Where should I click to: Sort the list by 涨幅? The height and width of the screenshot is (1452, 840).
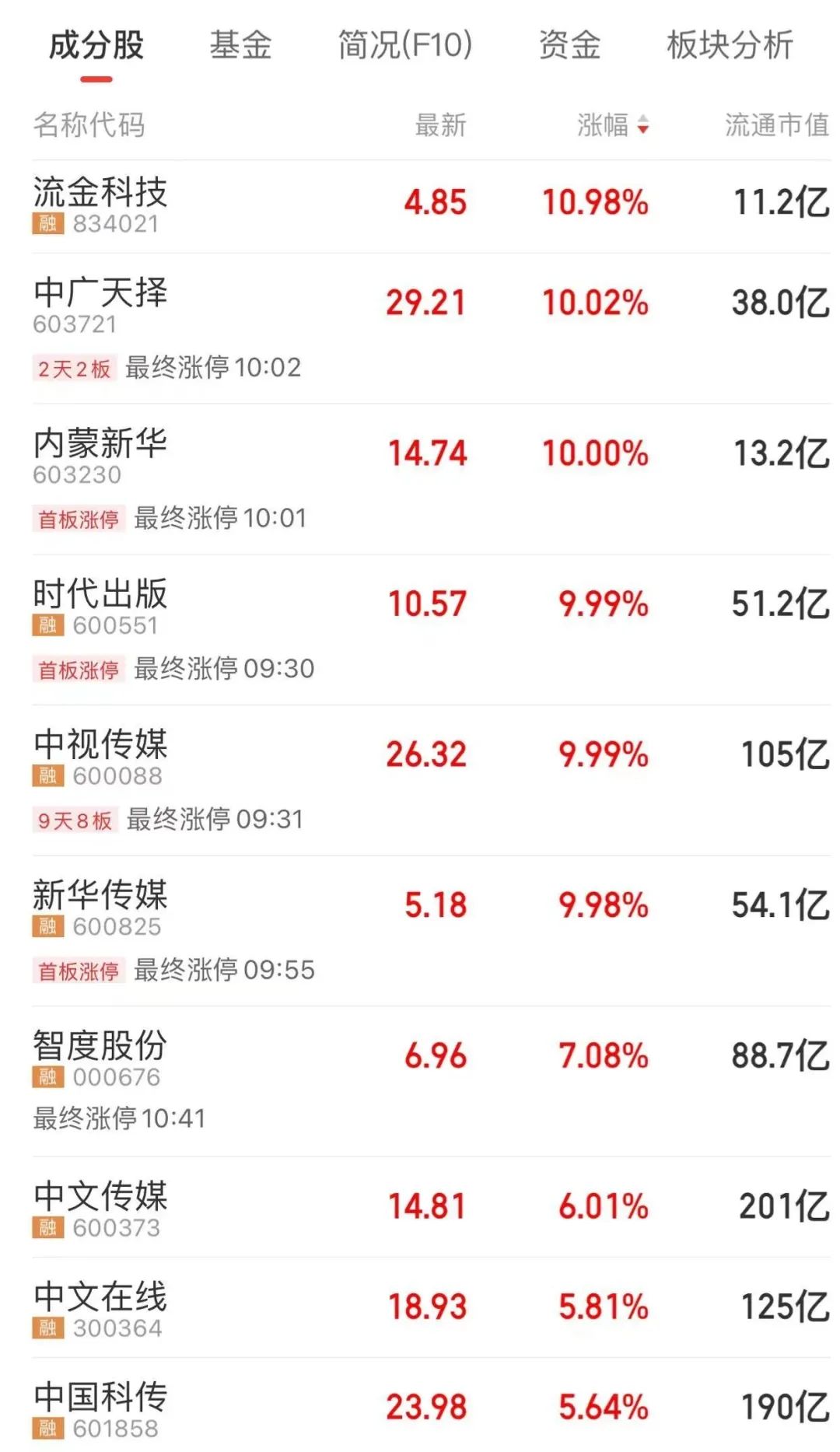611,124
